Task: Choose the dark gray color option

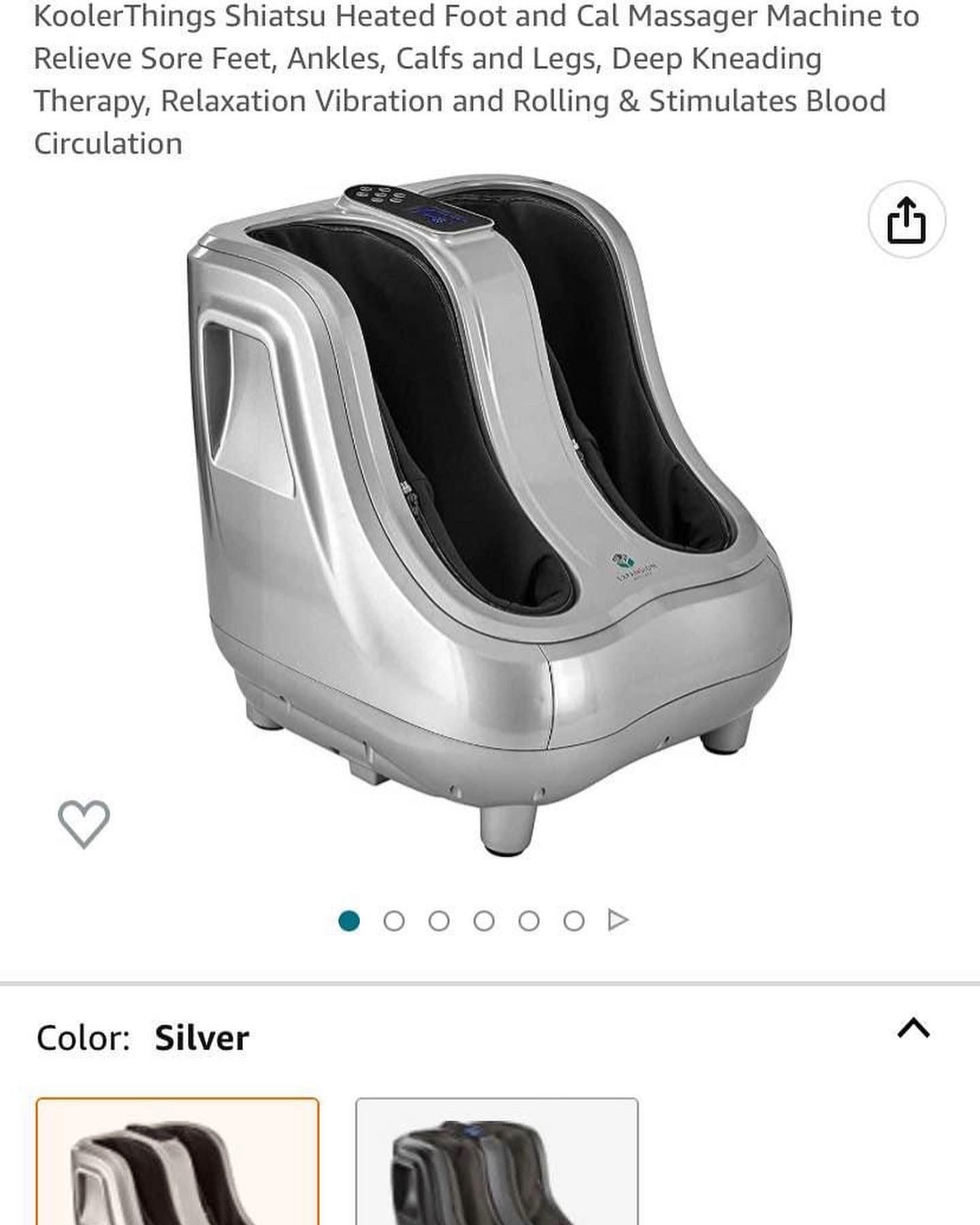Action: [497, 1164]
